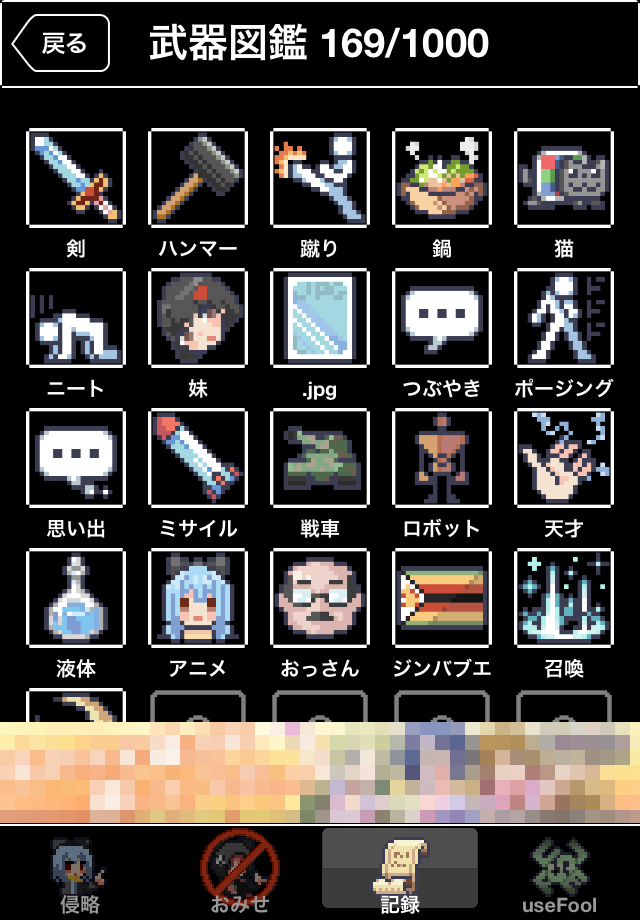Image resolution: width=640 pixels, height=920 pixels.
Task: Select the ハンマー hammer tile
Action: [x=198, y=178]
